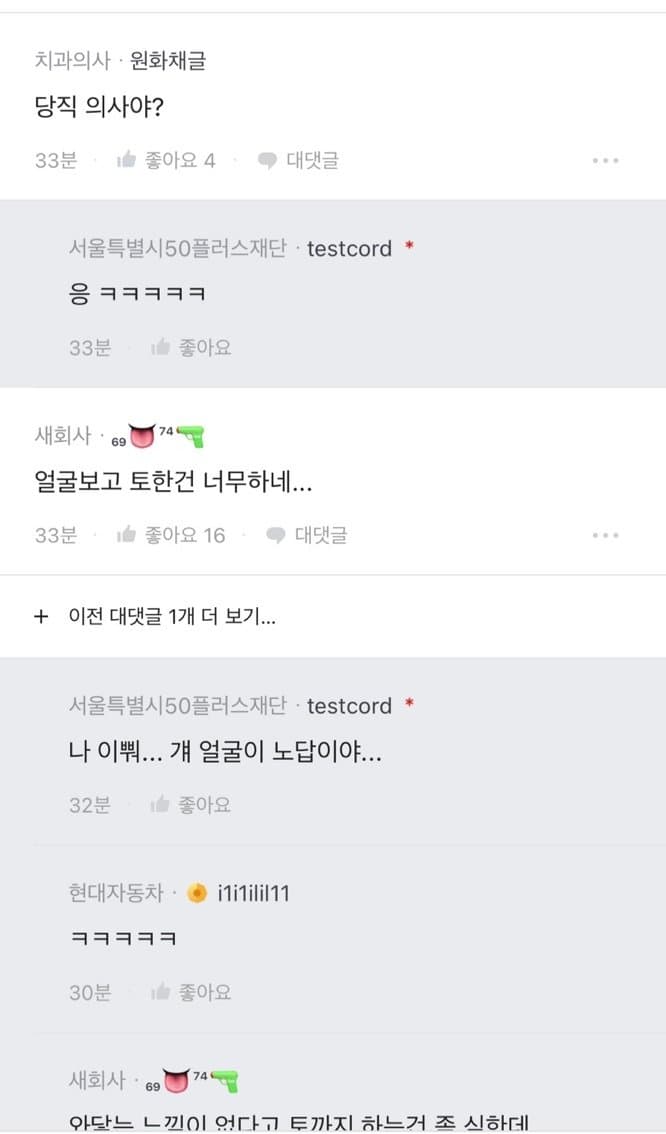The width and height of the screenshot is (666, 1134).
Task: Open overflow menu for "당직 의사야?" comment
Action: [x=605, y=160]
